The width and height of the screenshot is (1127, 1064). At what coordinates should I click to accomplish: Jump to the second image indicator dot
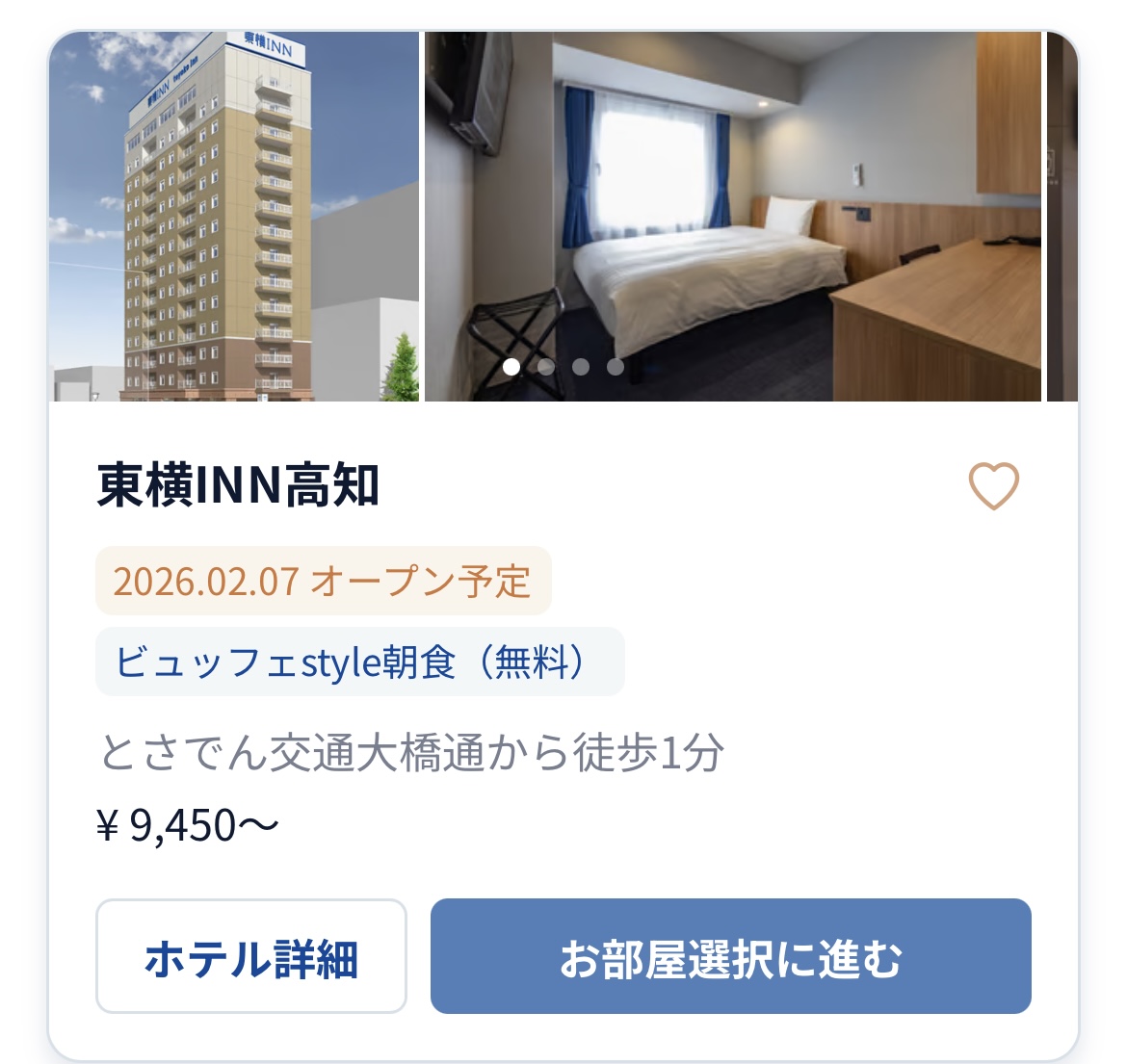point(546,367)
